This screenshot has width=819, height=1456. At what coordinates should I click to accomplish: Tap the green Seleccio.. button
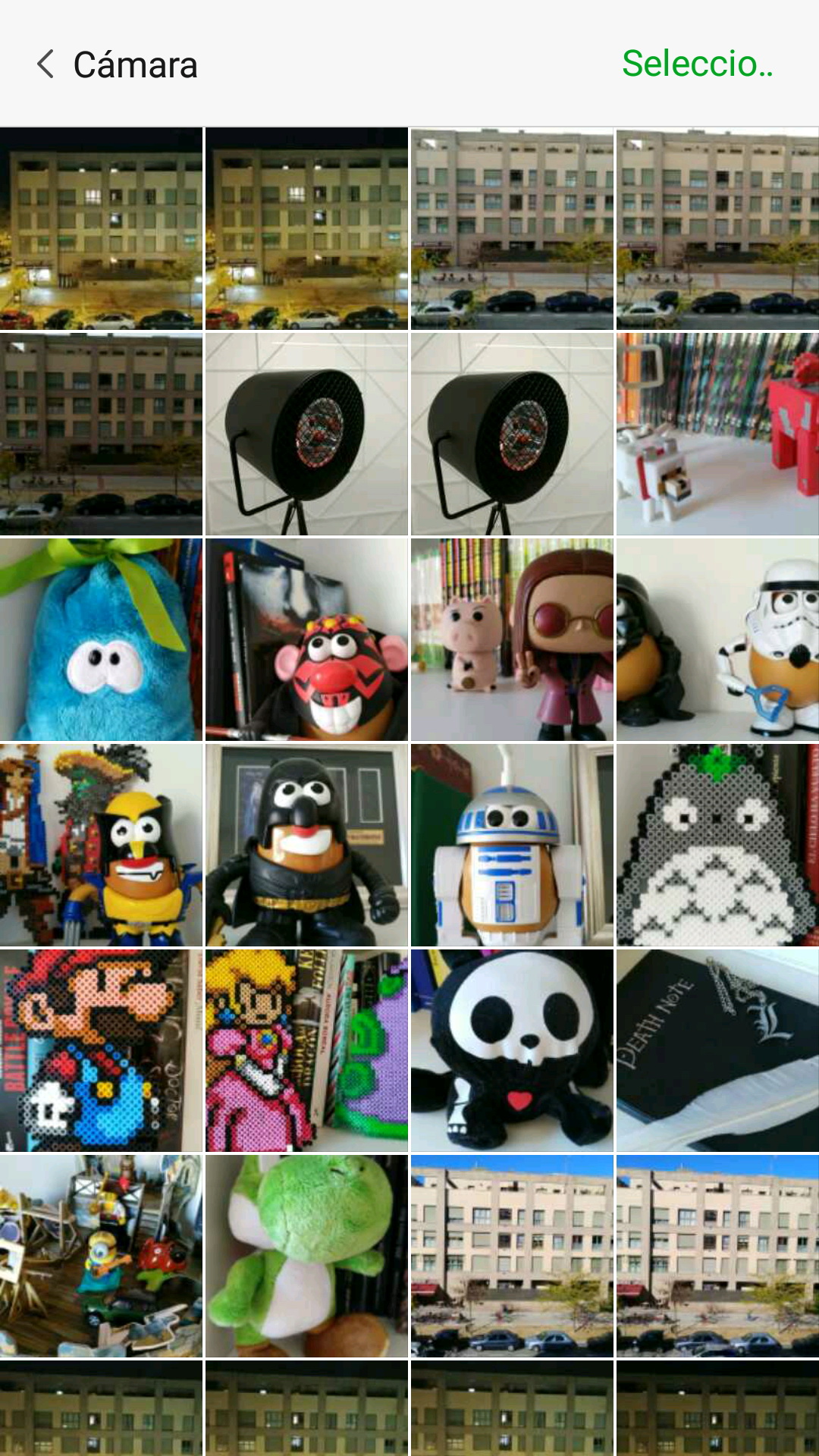697,64
